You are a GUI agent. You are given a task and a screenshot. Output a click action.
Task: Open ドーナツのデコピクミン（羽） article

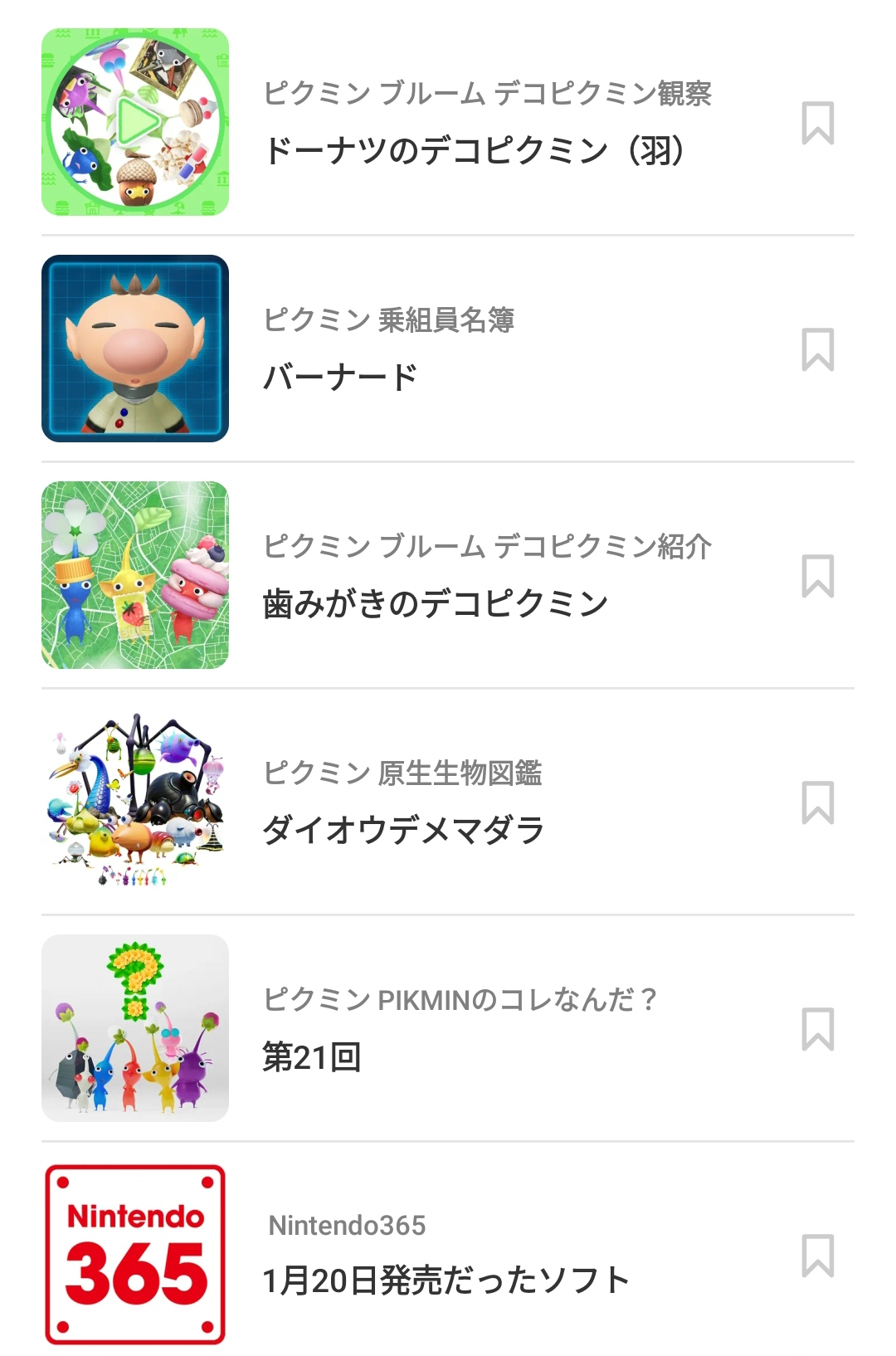(473, 151)
